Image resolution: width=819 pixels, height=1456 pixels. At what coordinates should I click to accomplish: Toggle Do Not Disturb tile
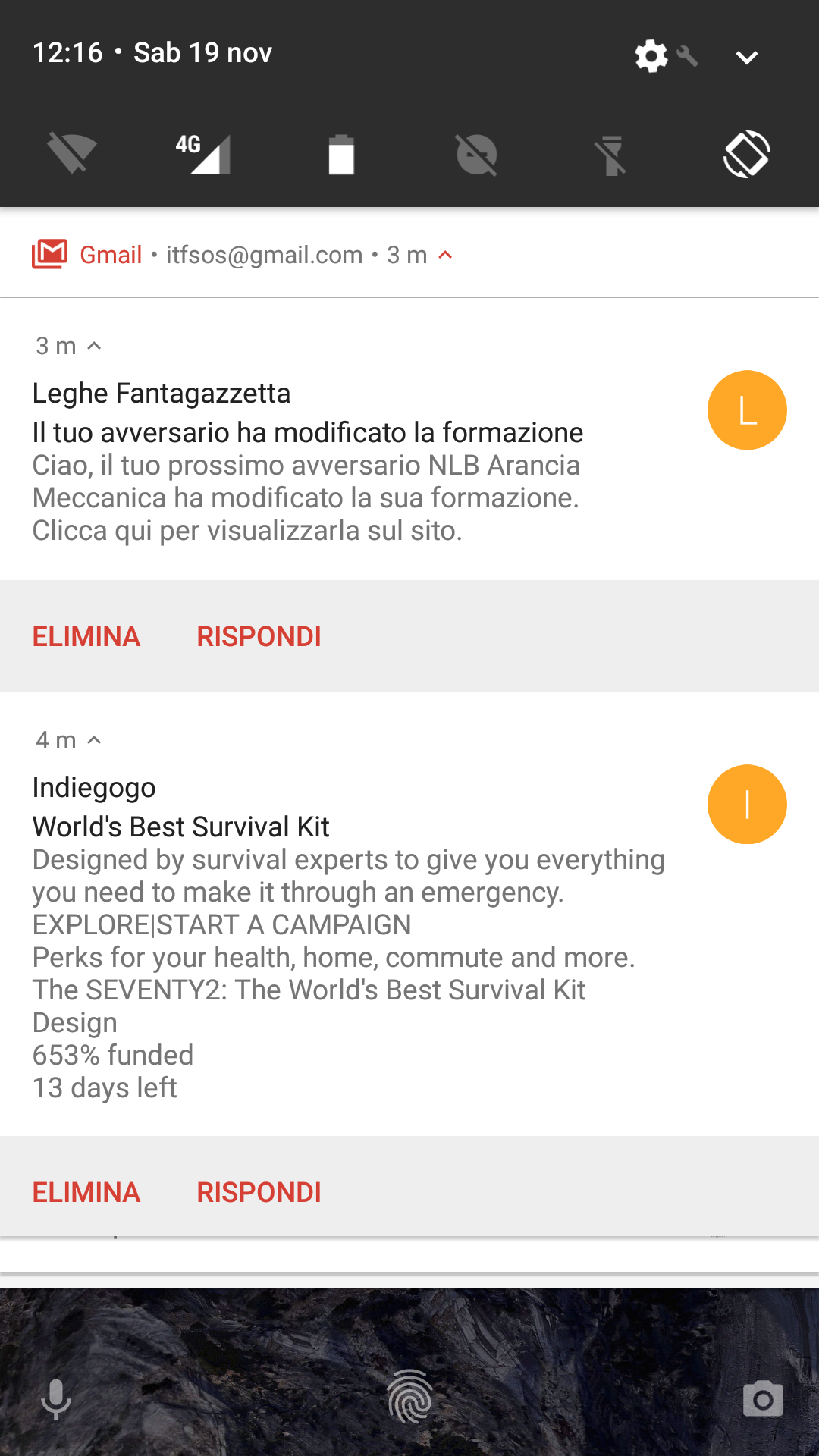pyautogui.click(x=476, y=155)
